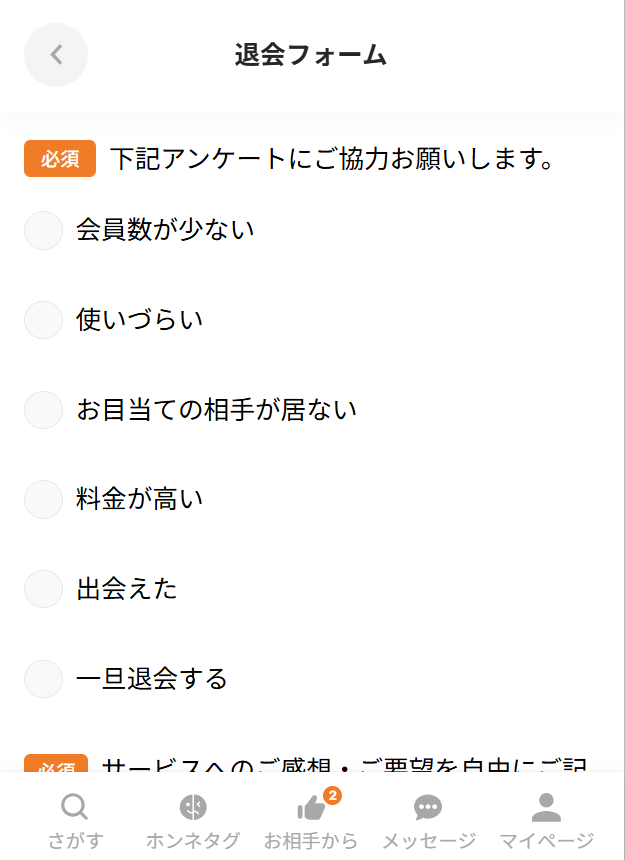Choose the 一旦退会する option
This screenshot has width=625, height=860.
click(44, 679)
